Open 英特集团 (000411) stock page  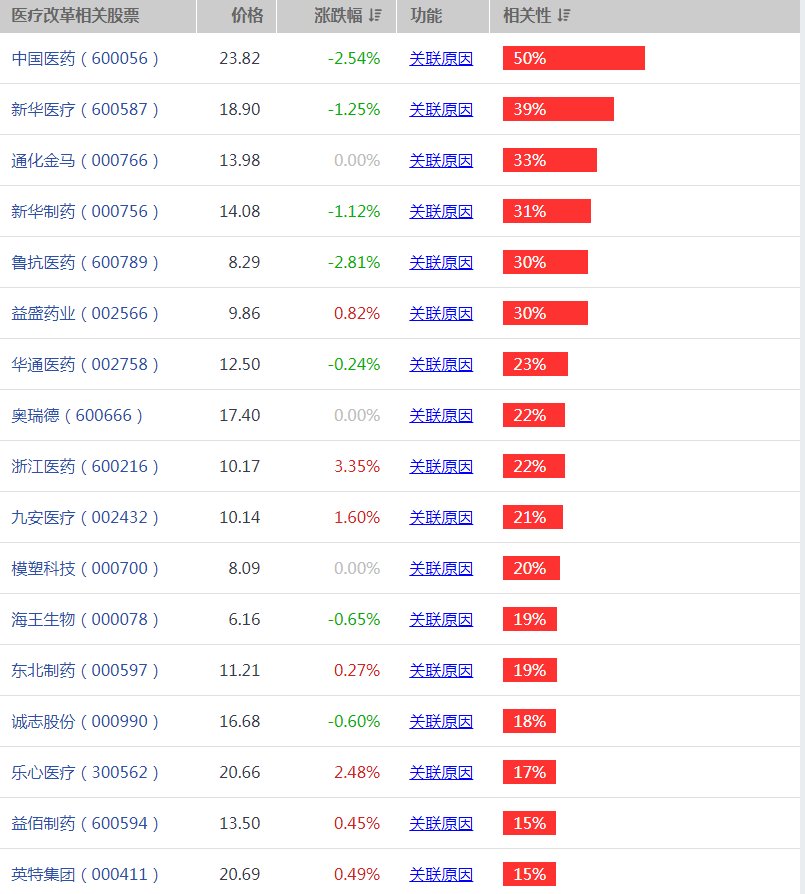83,873
